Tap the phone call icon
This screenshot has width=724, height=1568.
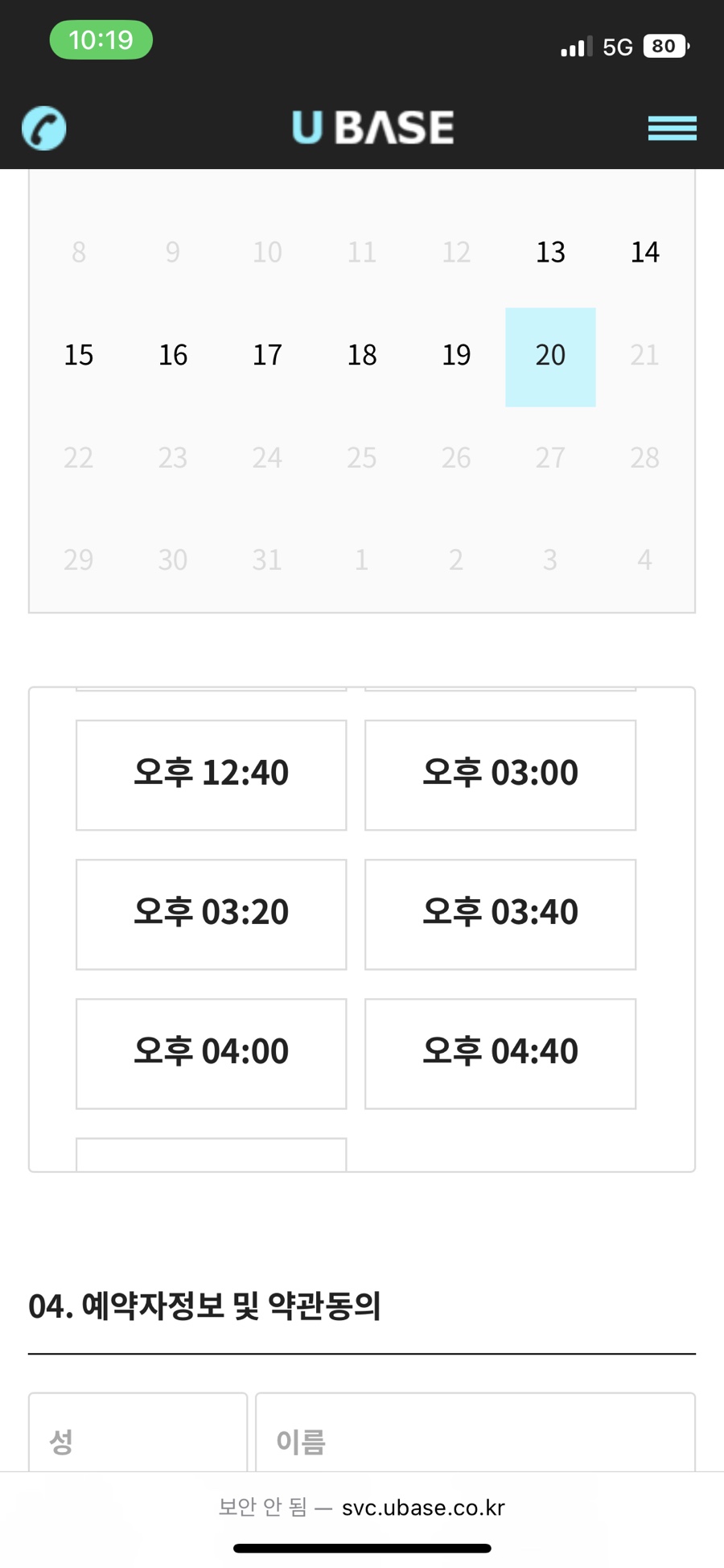(44, 129)
